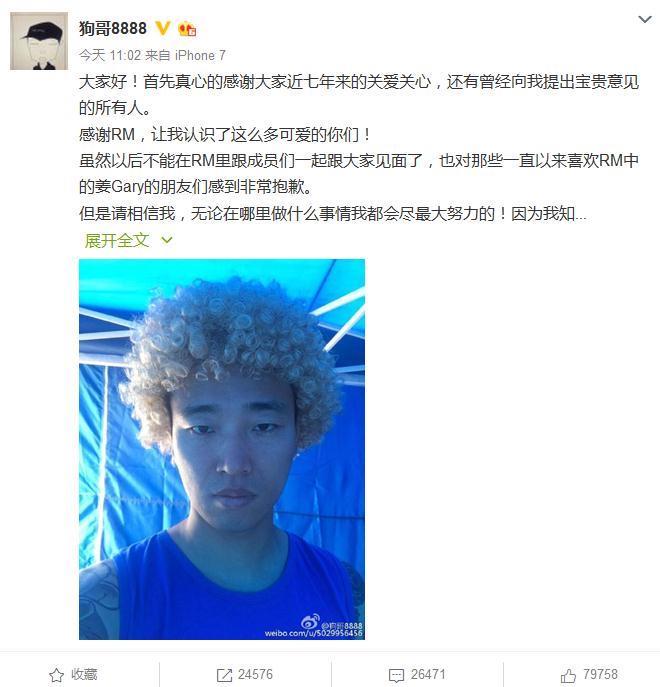Like this post with 79758 likes
Image resolution: width=660 pixels, height=687 pixels.
click(589, 675)
